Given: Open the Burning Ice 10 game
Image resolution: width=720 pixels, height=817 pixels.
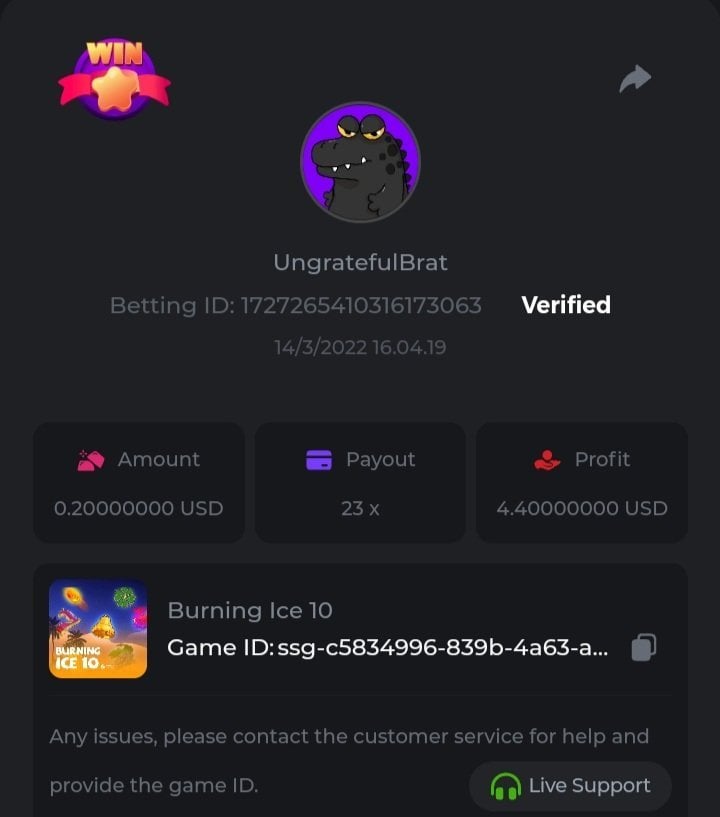Looking at the screenshot, I should pos(98,629).
